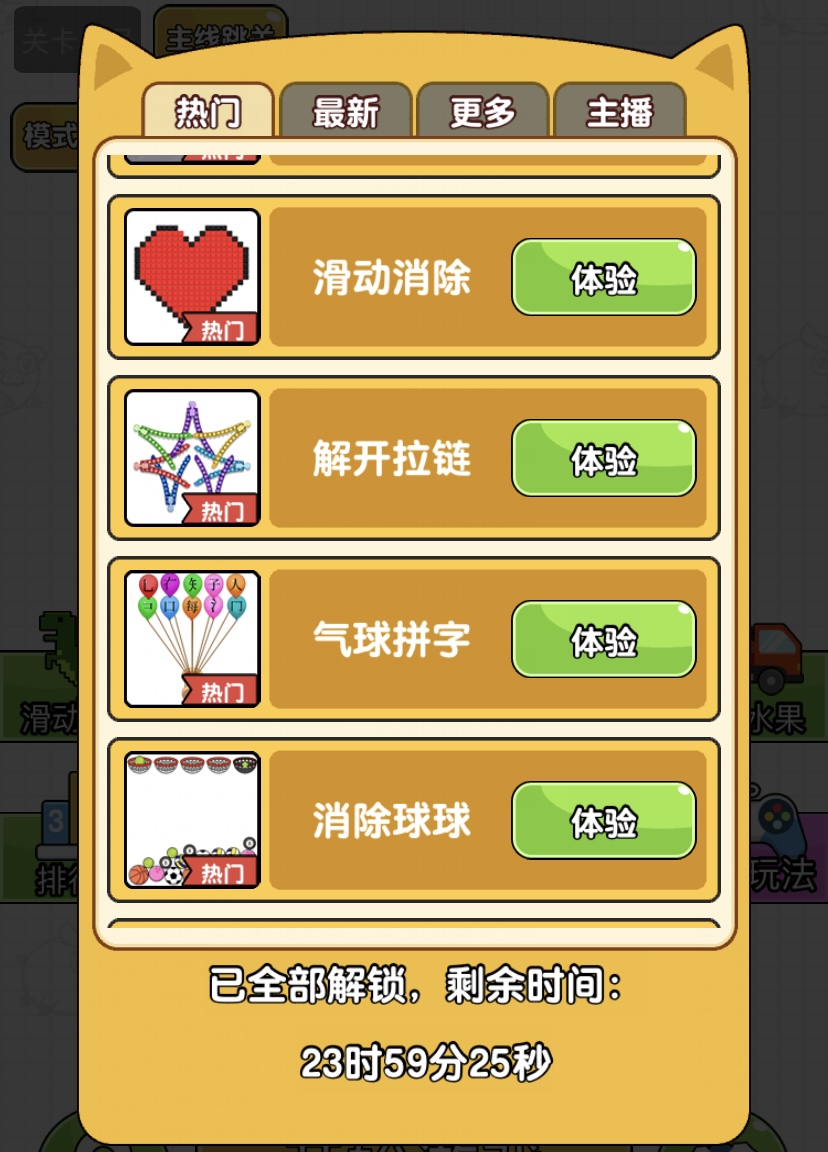Screen dimensions: 828x1152
Task: Open the 滑动消除 heart thumbnail
Action: 192,277
